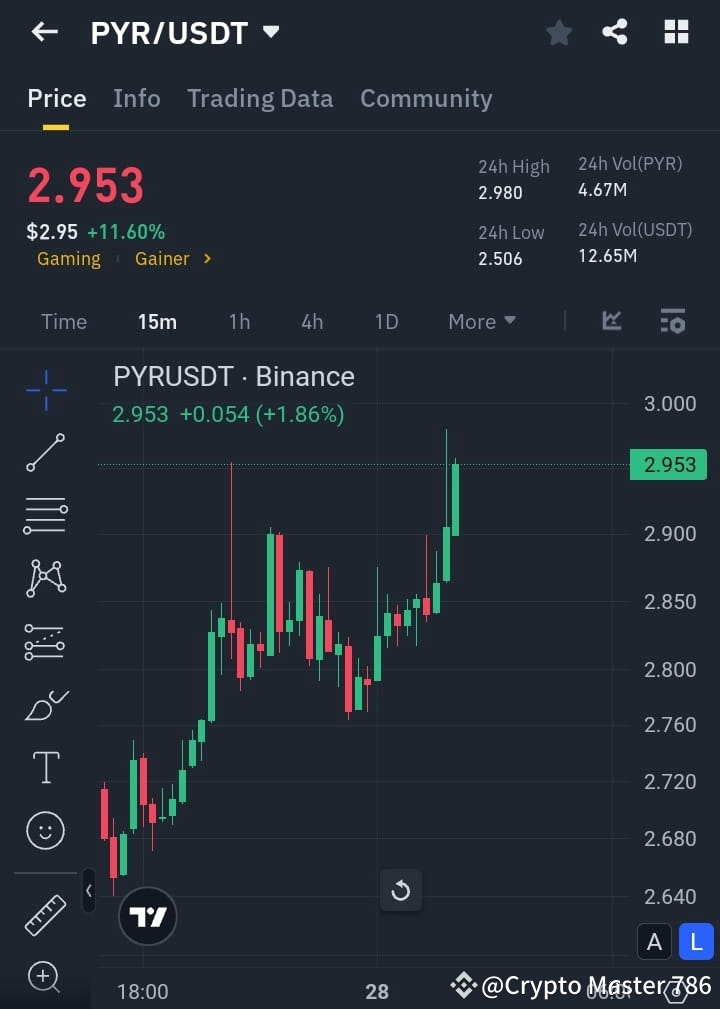720x1009 pixels.
Task: Toggle the favorite star for PYR/USDT
Action: coord(559,32)
